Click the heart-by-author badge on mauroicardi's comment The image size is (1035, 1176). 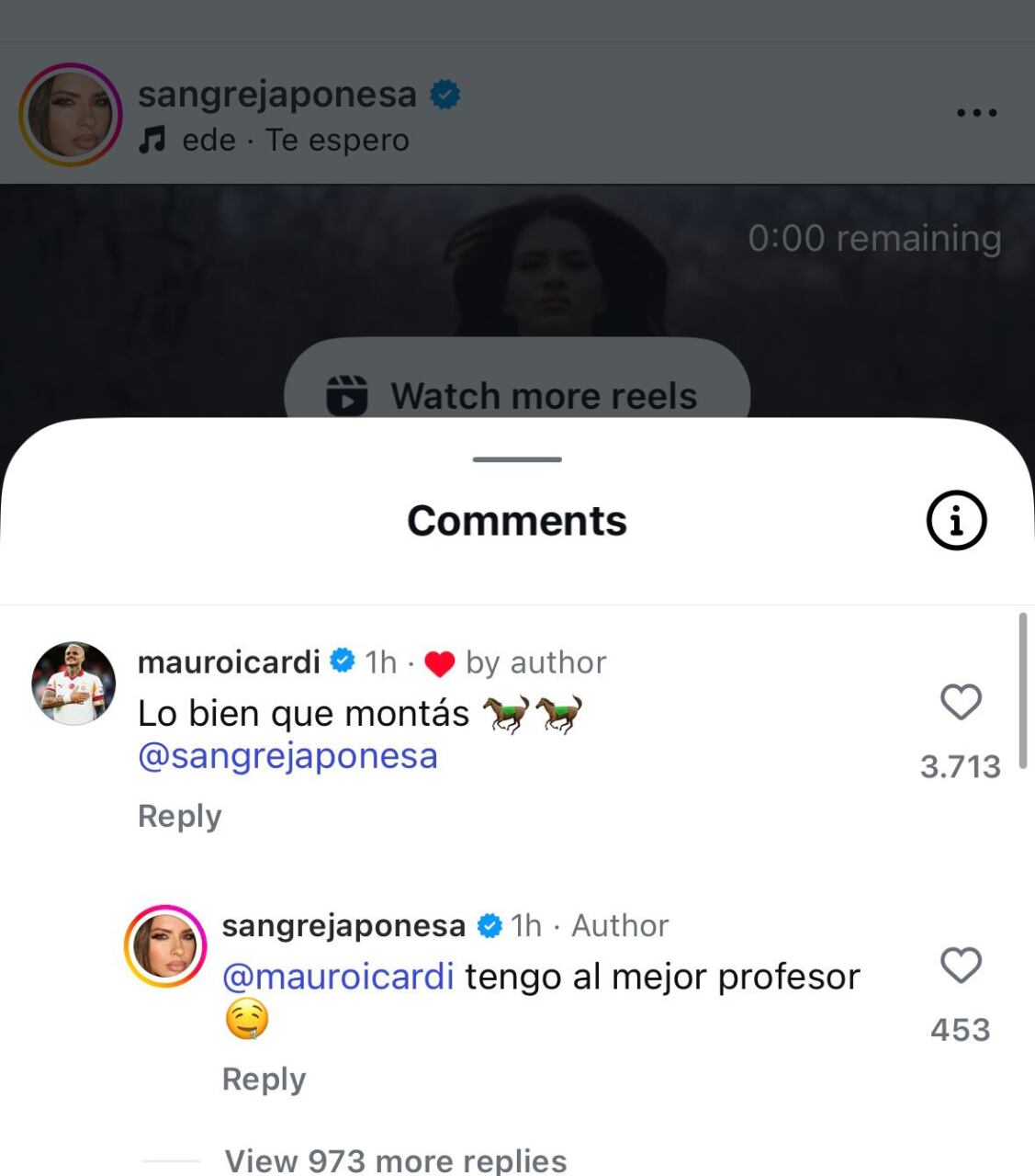(439, 661)
